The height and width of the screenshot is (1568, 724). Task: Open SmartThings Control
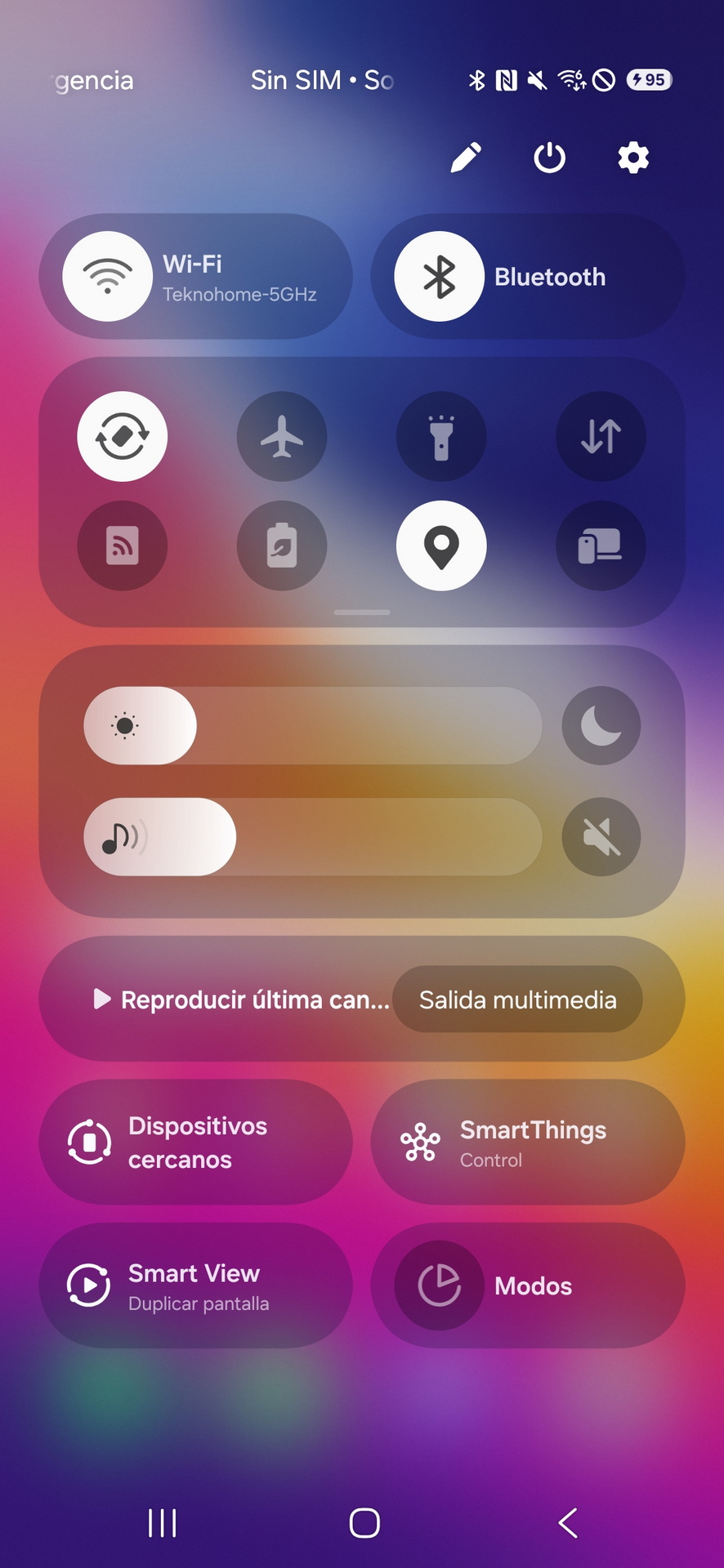coord(527,1143)
